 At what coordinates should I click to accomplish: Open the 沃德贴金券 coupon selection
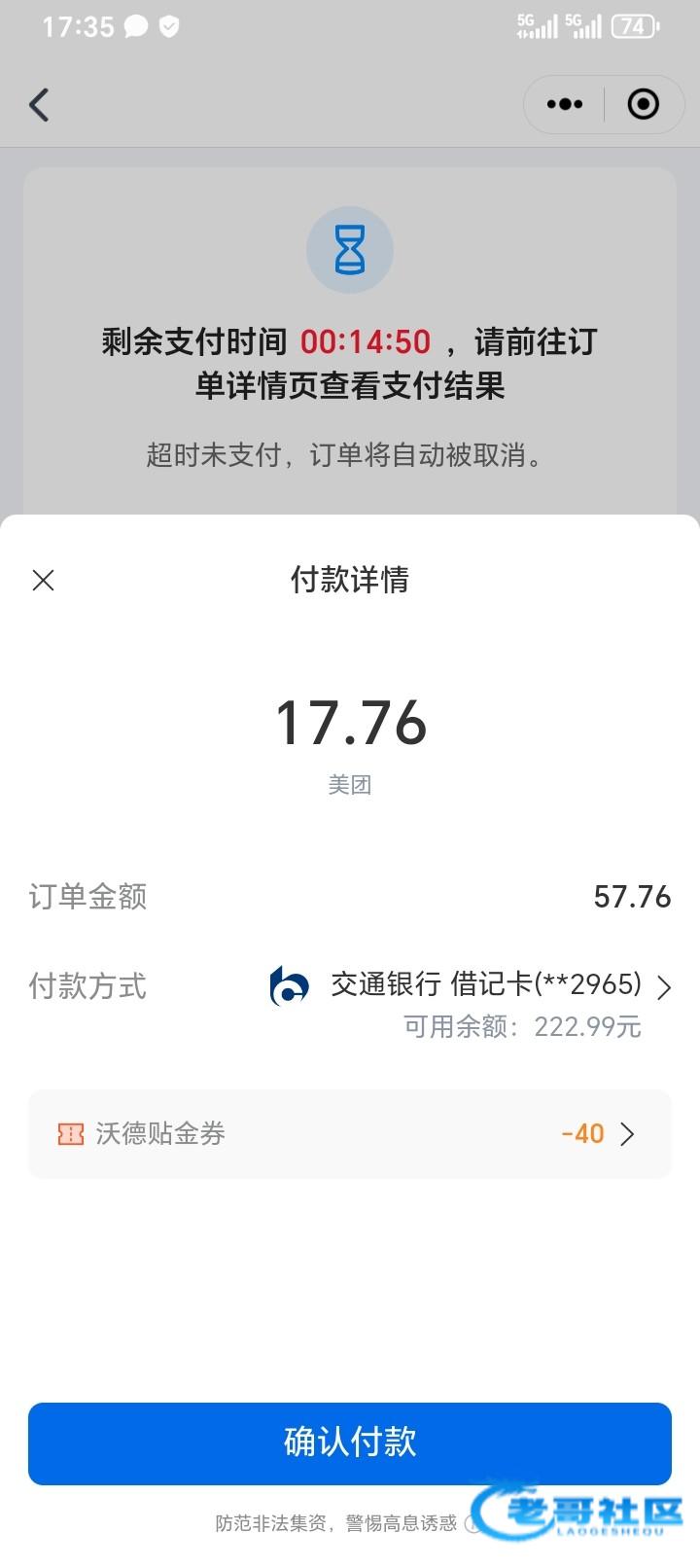pyautogui.click(x=350, y=1134)
